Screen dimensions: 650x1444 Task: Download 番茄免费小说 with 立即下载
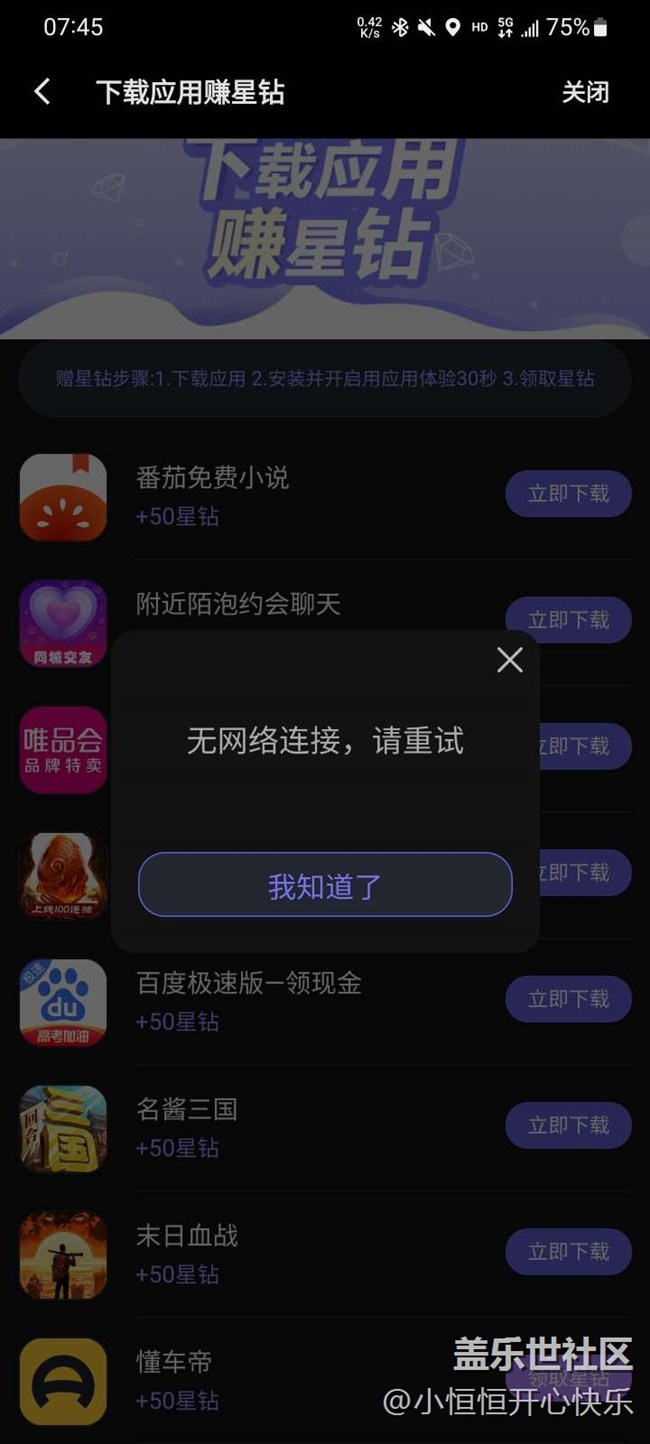pyautogui.click(x=568, y=494)
